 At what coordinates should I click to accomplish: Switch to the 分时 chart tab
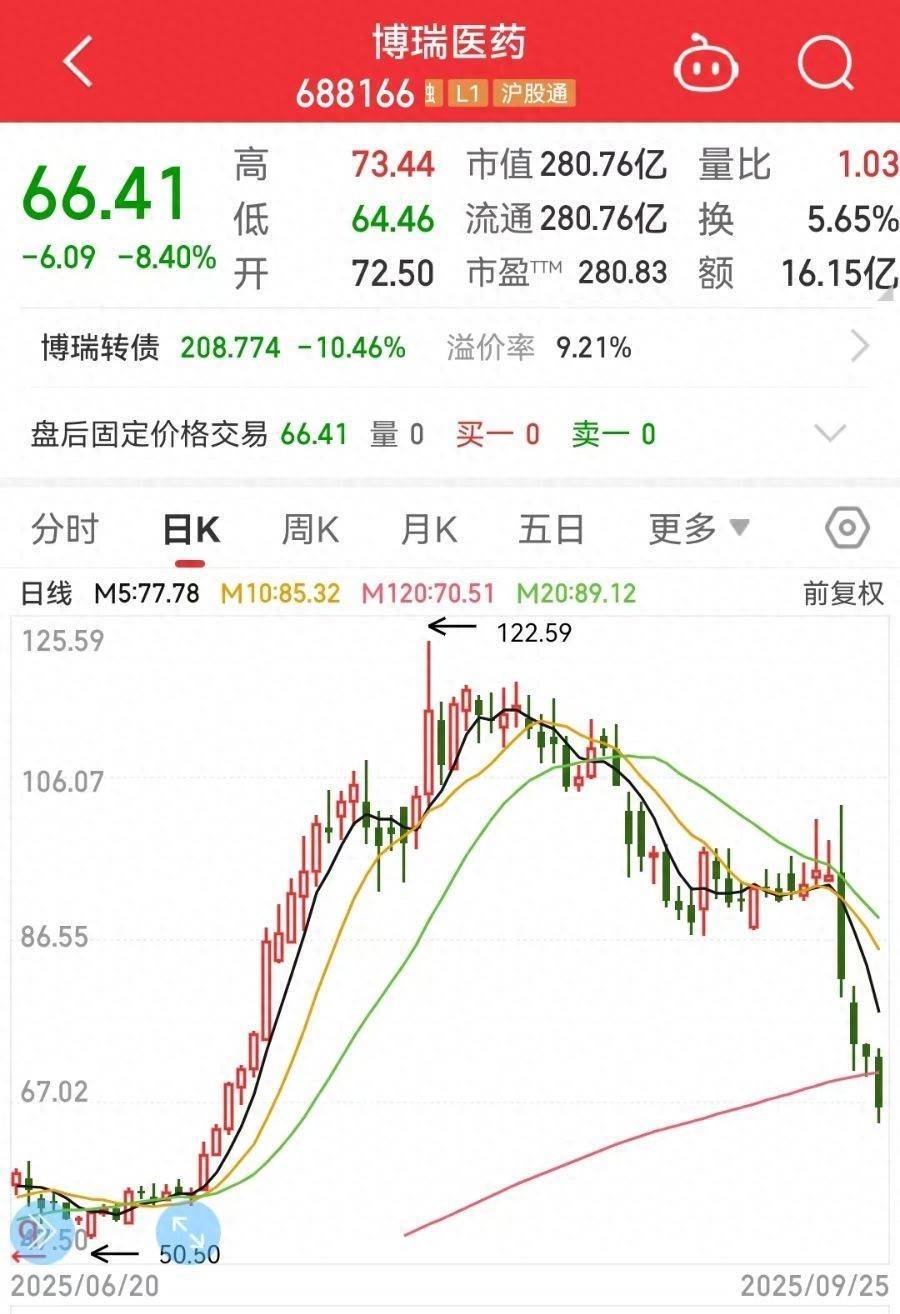coord(65,528)
